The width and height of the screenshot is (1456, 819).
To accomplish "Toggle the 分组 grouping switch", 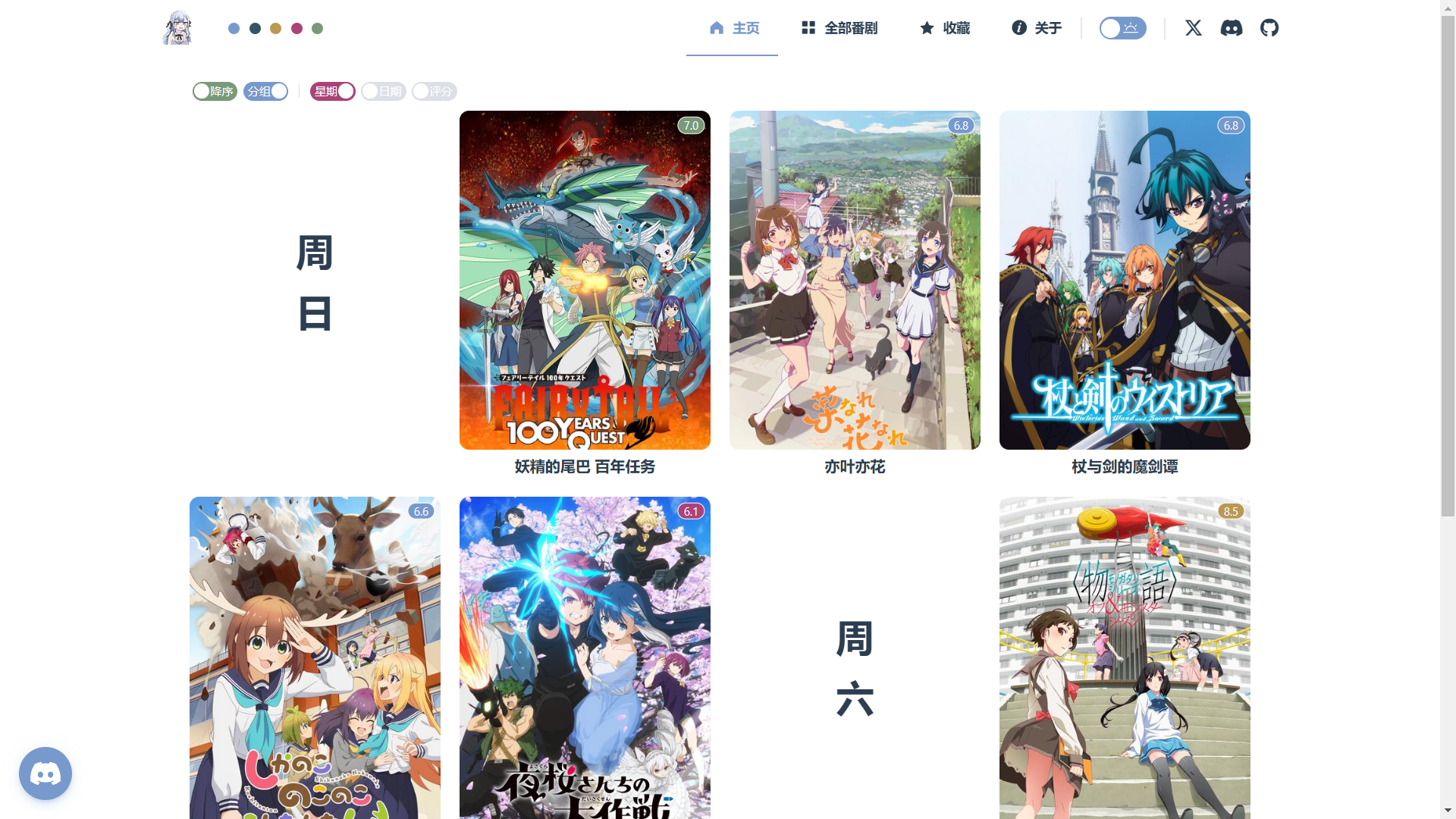I will click(265, 92).
